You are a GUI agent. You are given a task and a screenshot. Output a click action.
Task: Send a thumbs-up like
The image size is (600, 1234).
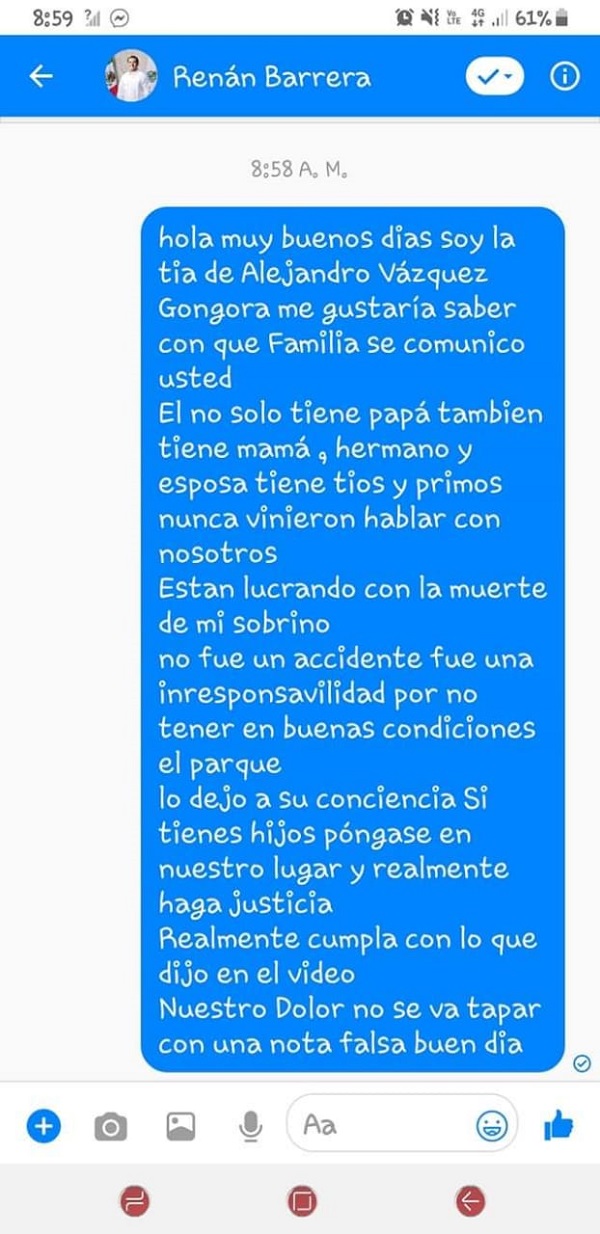point(558,1126)
